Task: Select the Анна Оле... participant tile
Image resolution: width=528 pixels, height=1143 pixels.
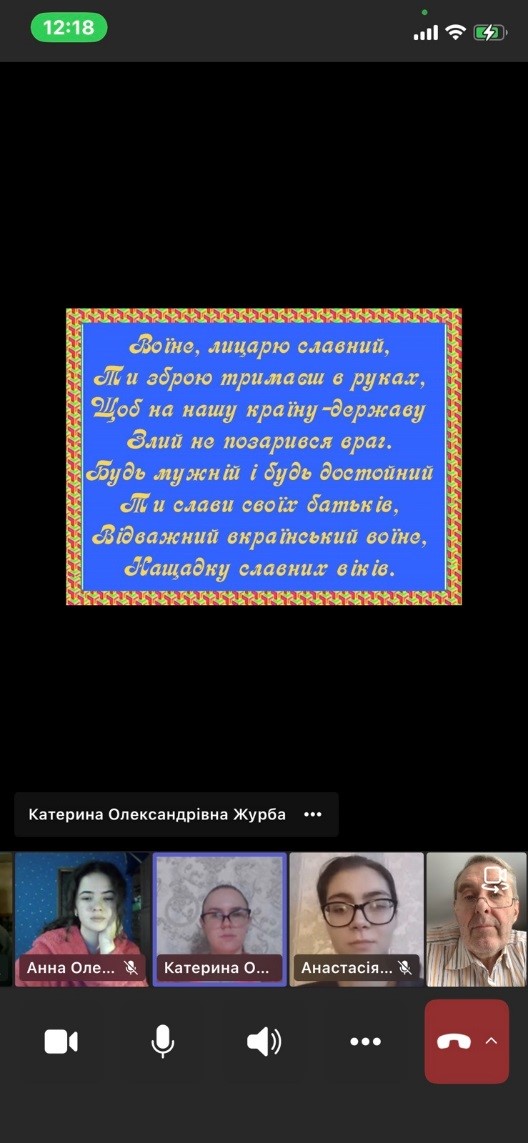Action: [81, 918]
